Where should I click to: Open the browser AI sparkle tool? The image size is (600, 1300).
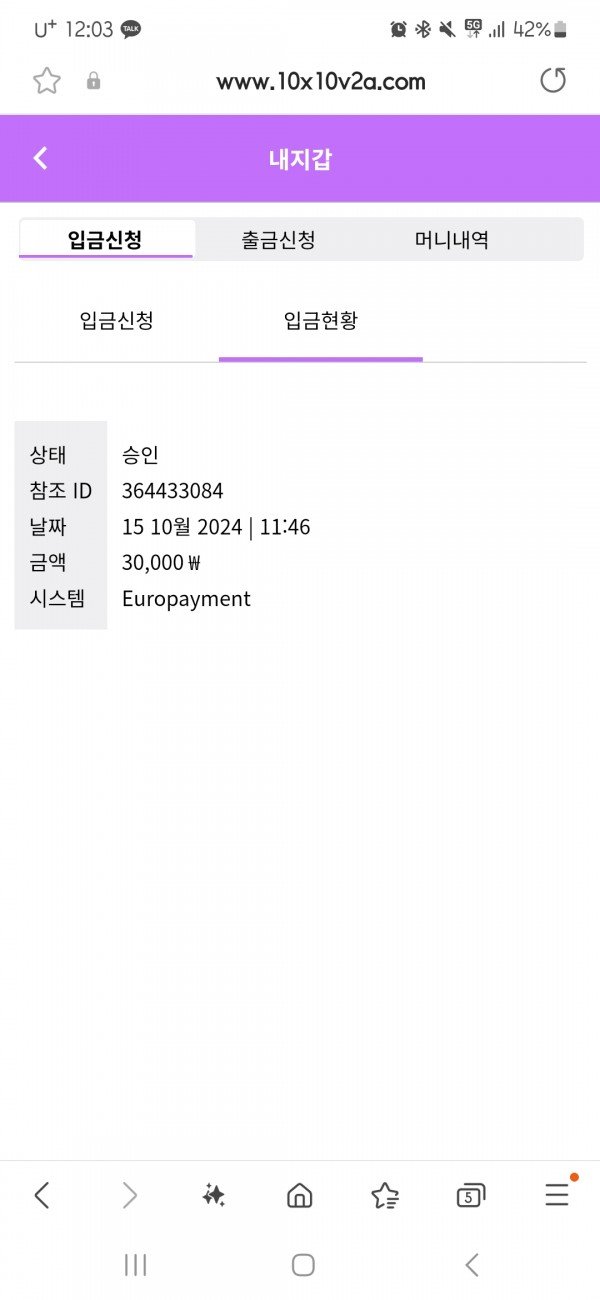213,1195
